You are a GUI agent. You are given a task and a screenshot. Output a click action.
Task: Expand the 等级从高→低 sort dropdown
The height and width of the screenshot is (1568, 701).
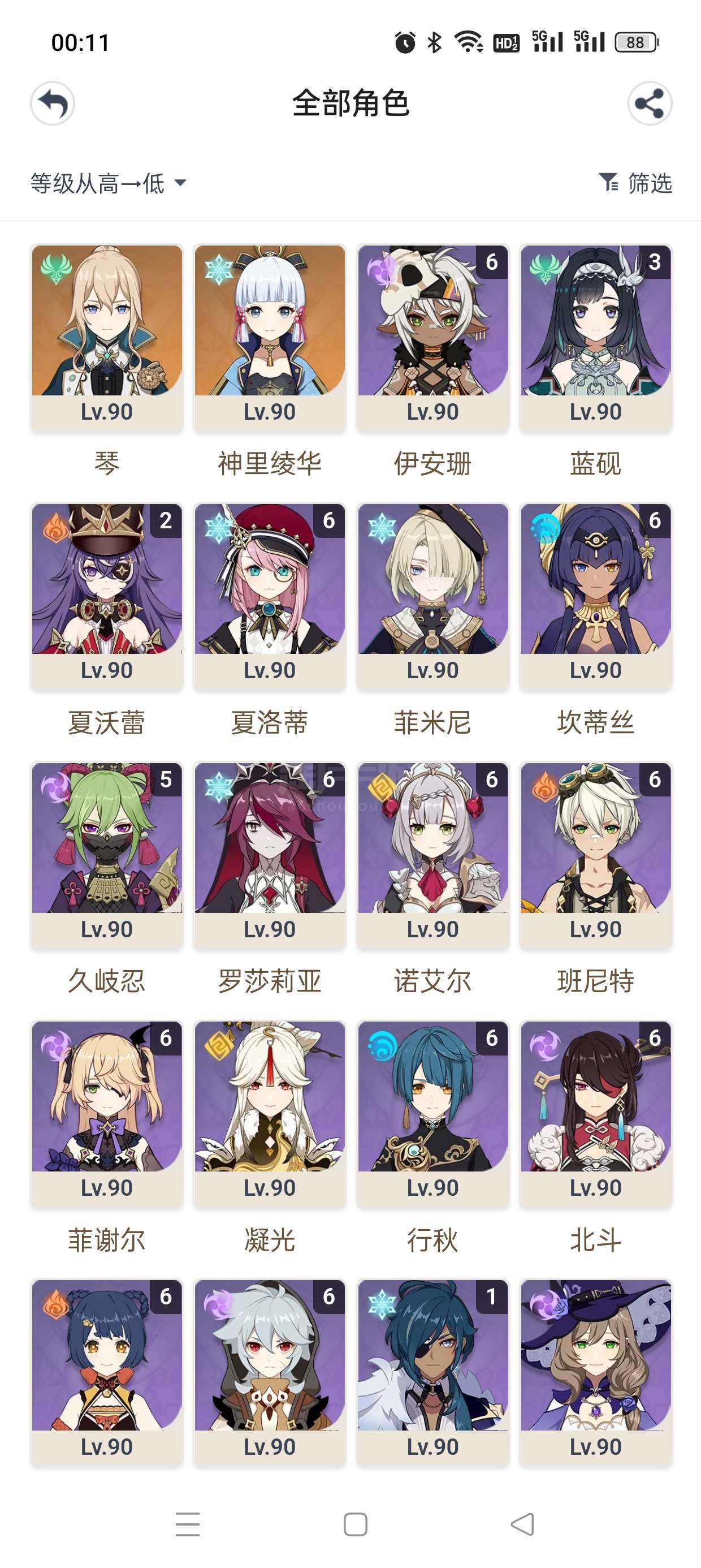109,183
